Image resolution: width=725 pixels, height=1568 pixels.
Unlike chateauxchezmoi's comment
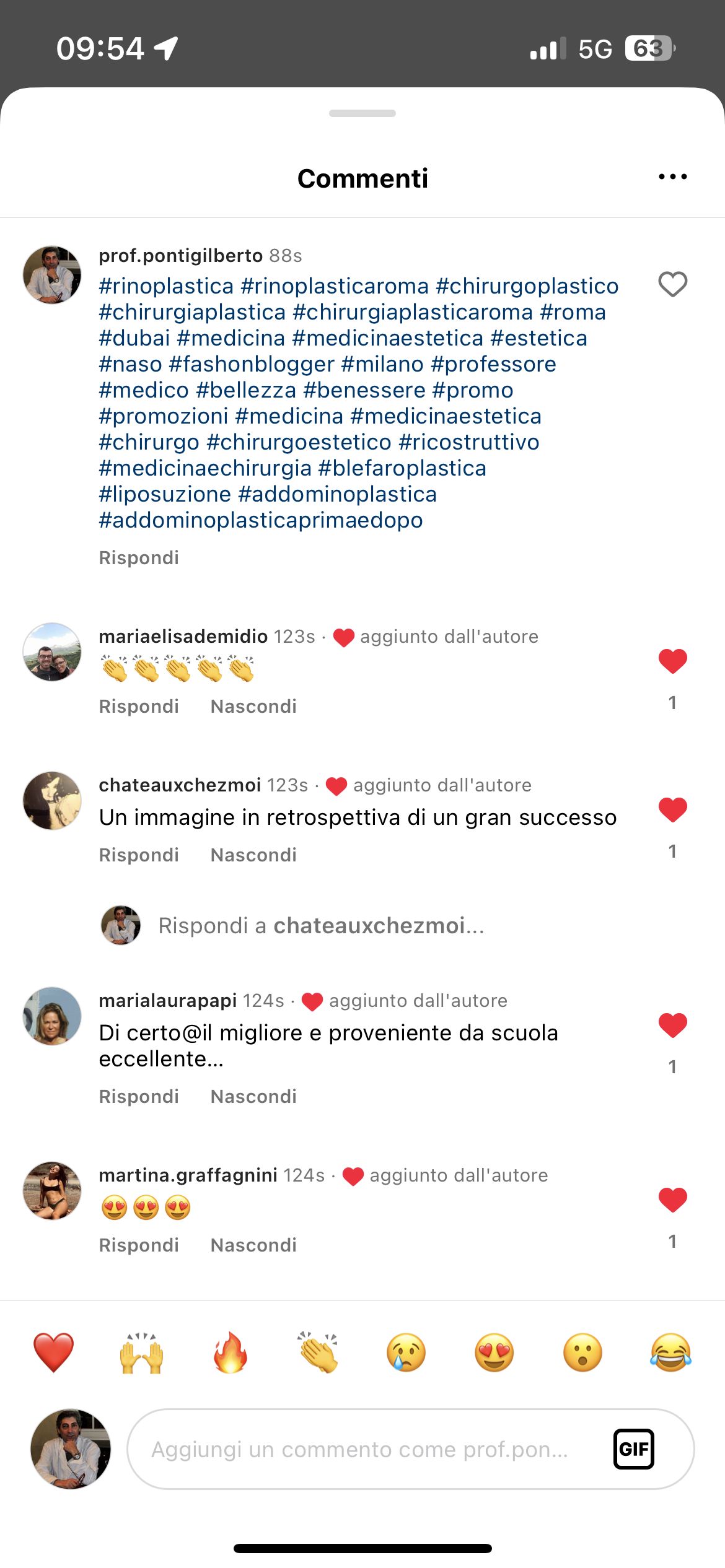coord(672,809)
